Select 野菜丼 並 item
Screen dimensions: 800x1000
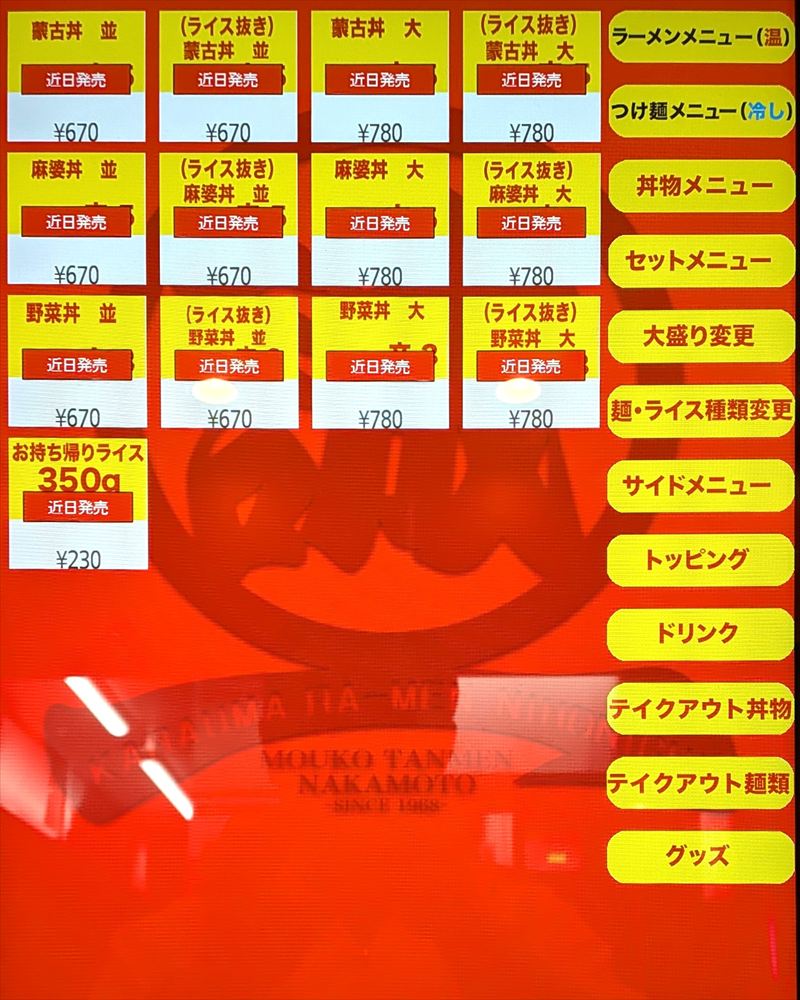[76, 362]
